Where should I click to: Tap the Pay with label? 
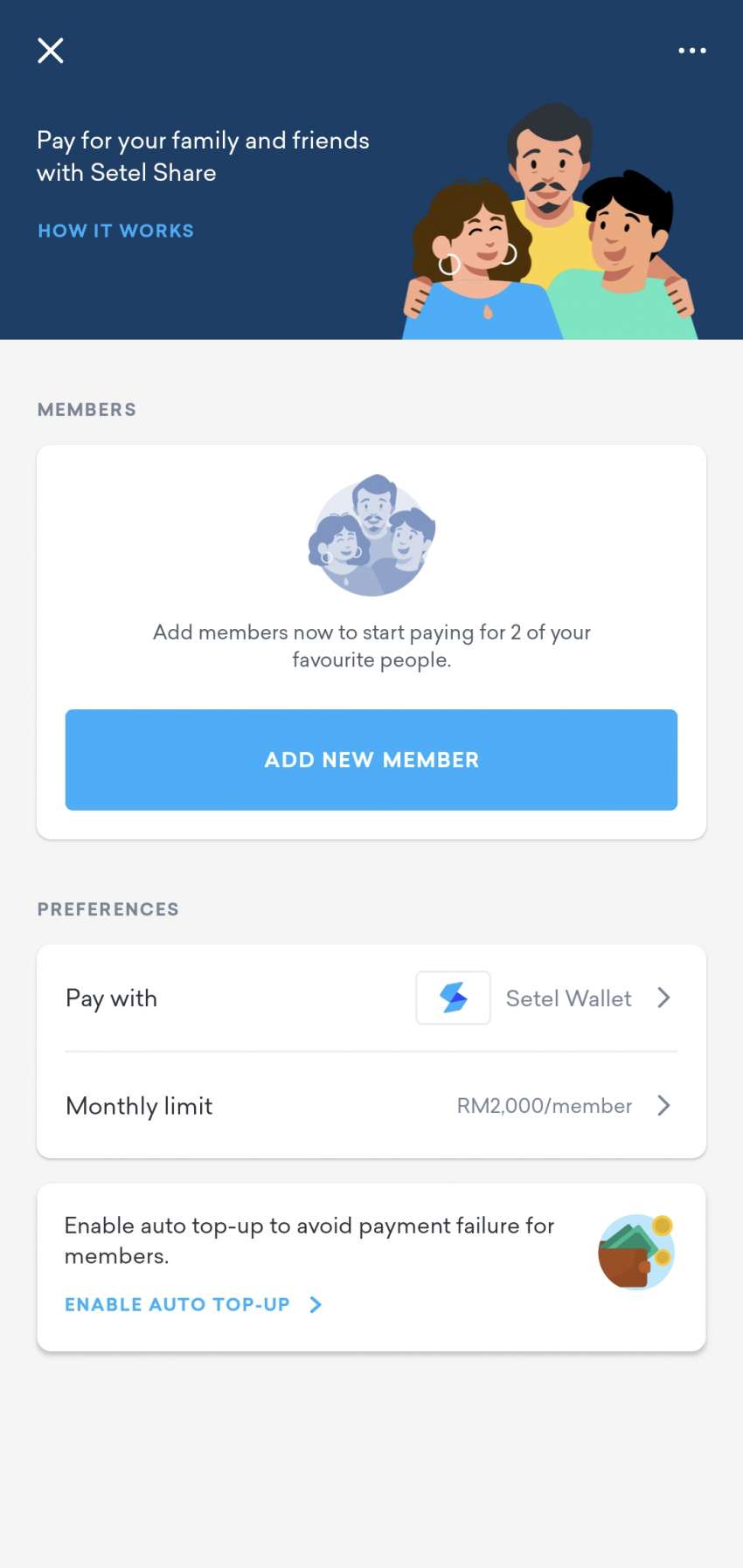coord(111,998)
